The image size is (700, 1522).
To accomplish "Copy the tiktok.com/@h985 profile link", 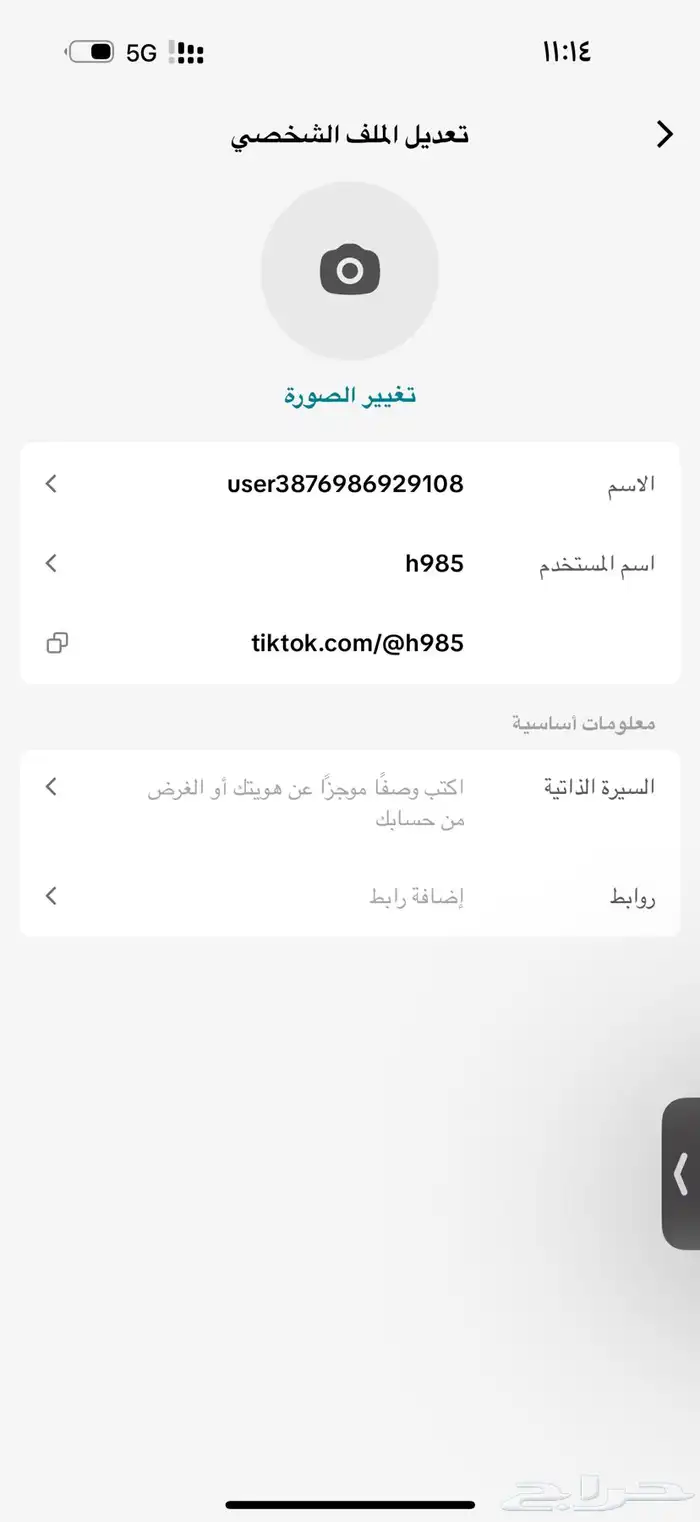I will 57,643.
